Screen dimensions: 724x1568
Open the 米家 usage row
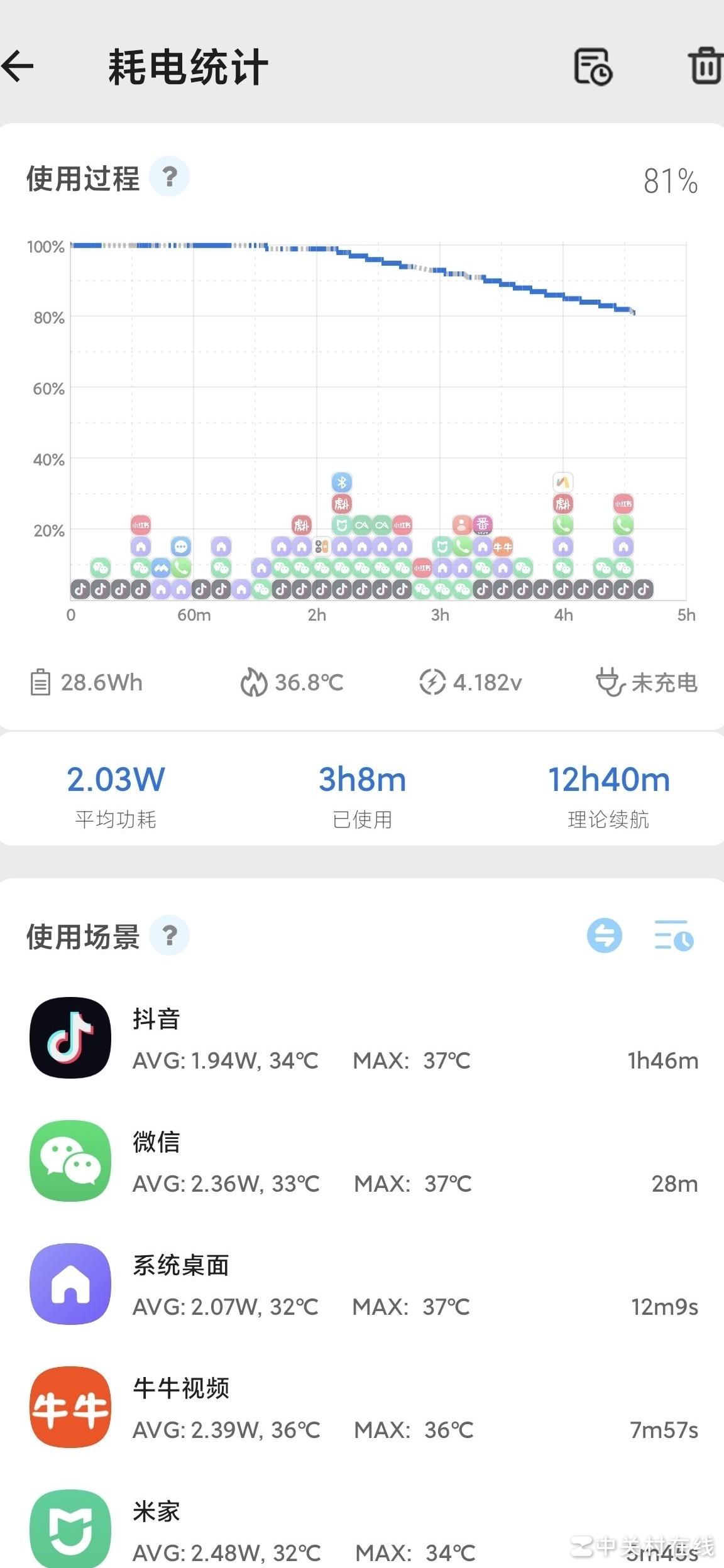click(362, 1529)
